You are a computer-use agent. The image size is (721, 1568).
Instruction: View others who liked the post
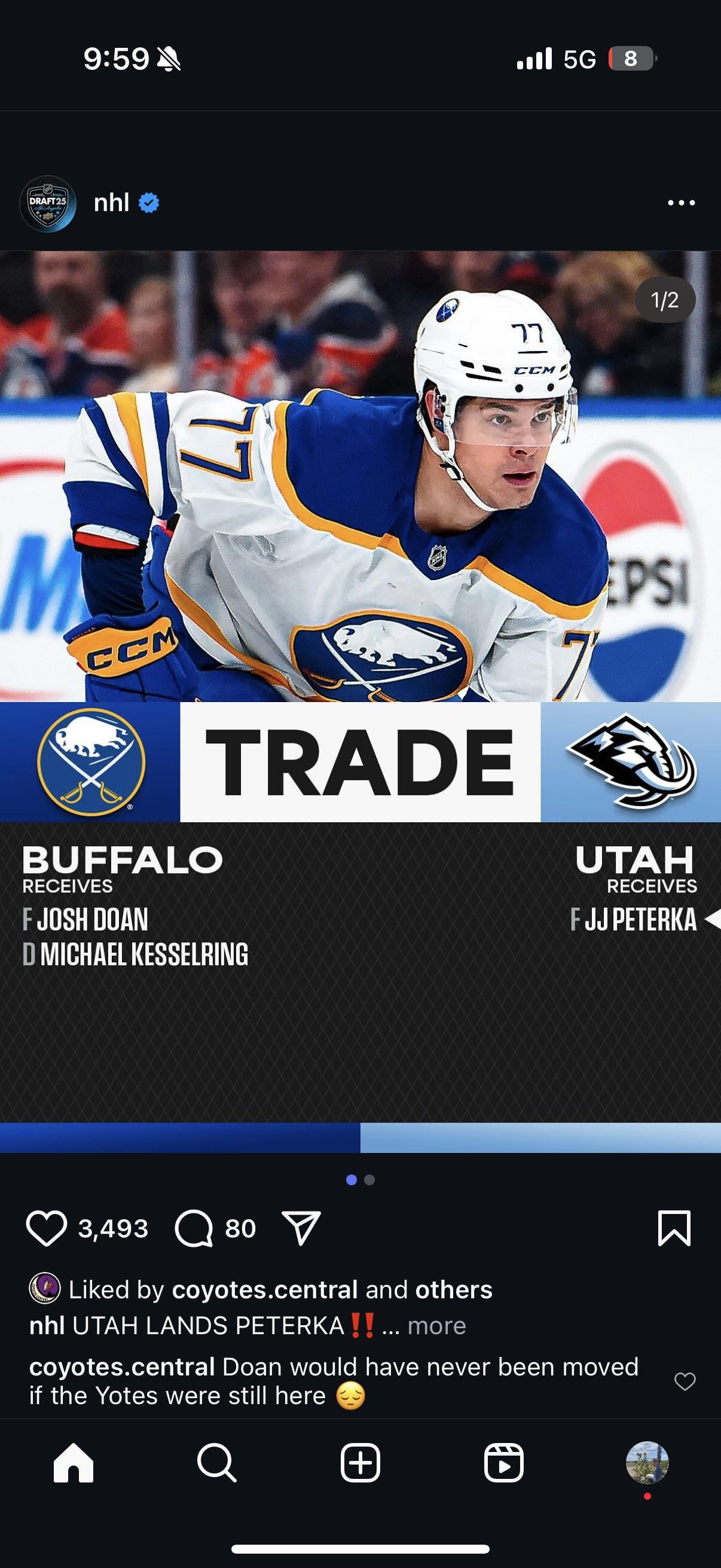click(453, 1290)
